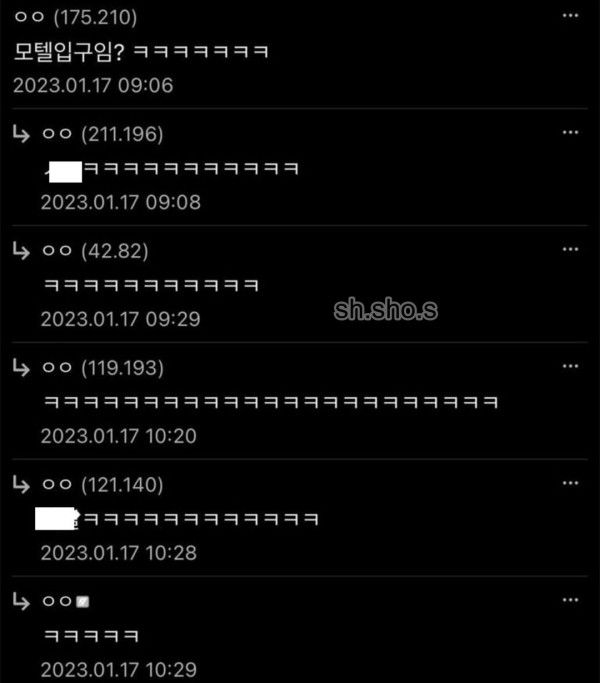This screenshot has height=683, width=600.
Task: Open options for reply by 121.140
Action: (x=570, y=484)
